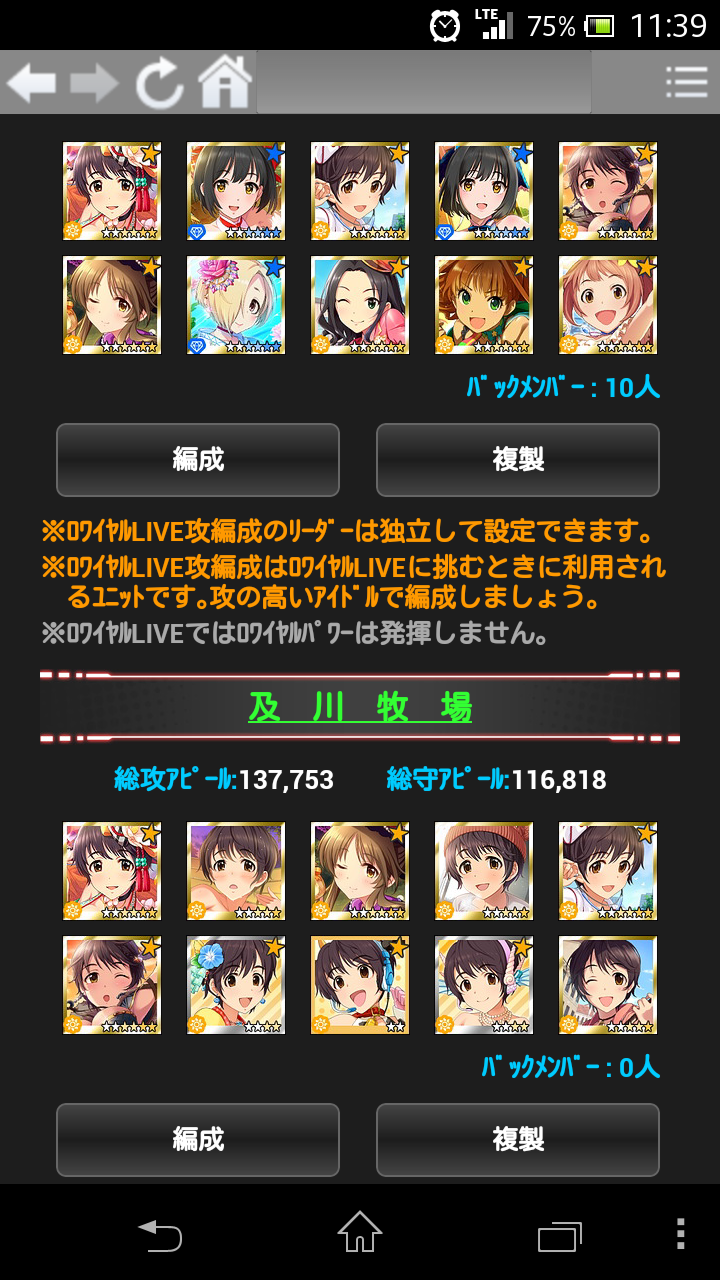Viewport: 720px width, 1280px height.
Task: Tap the 複製 button under 及川牧場 unit
Action: point(518,1140)
